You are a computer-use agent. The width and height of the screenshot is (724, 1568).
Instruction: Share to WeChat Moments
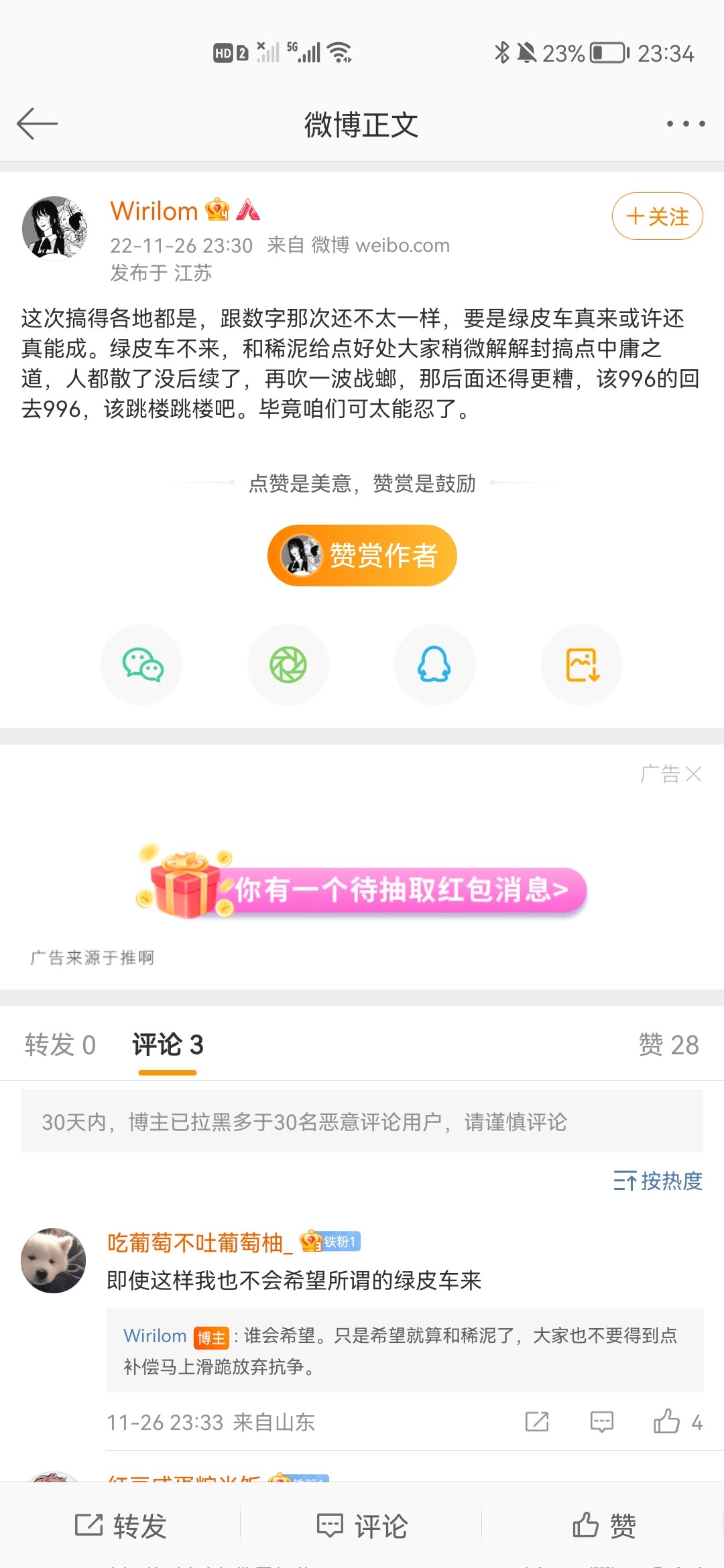pos(288,664)
